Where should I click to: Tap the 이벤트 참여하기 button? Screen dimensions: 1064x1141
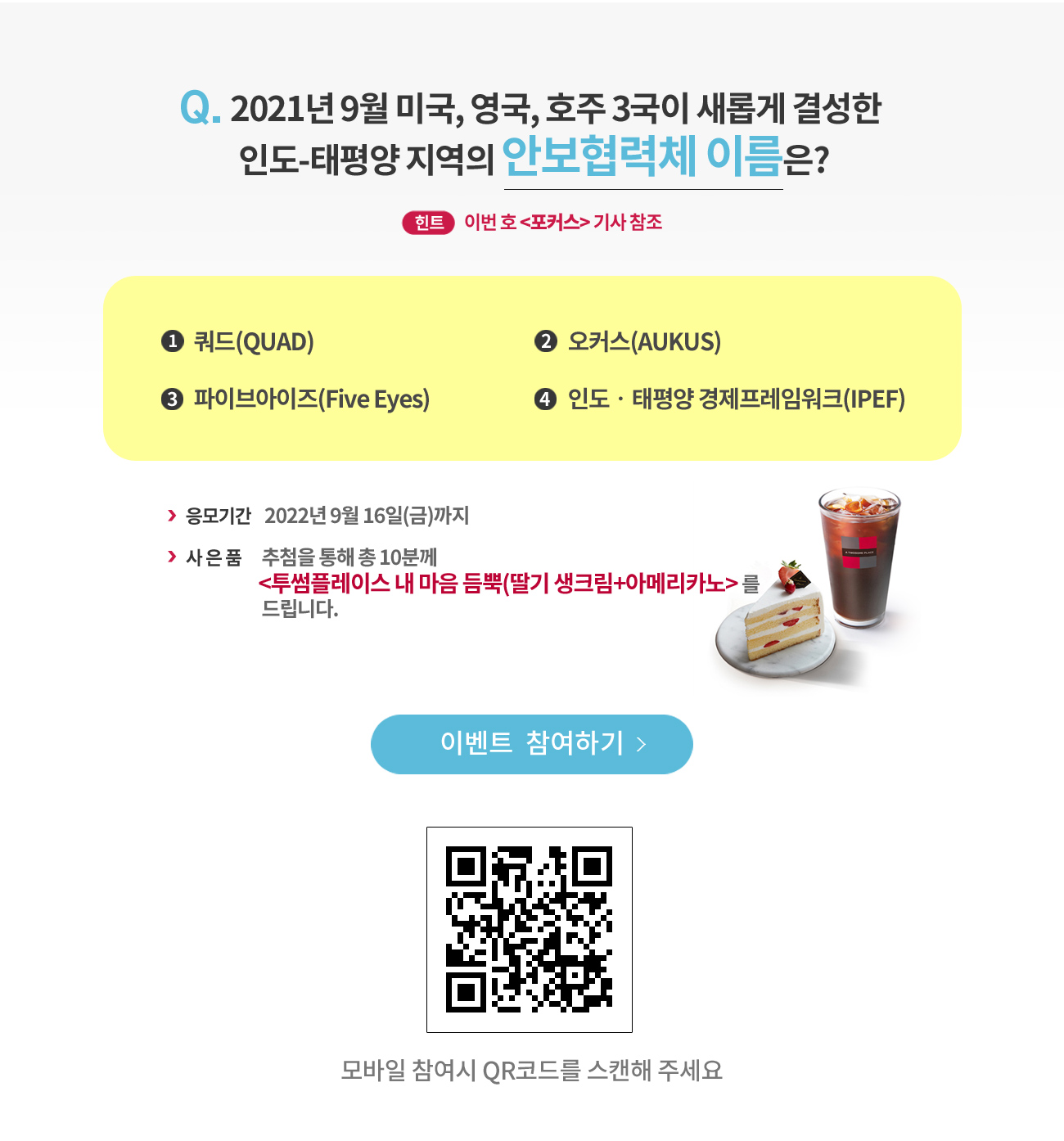click(x=532, y=744)
